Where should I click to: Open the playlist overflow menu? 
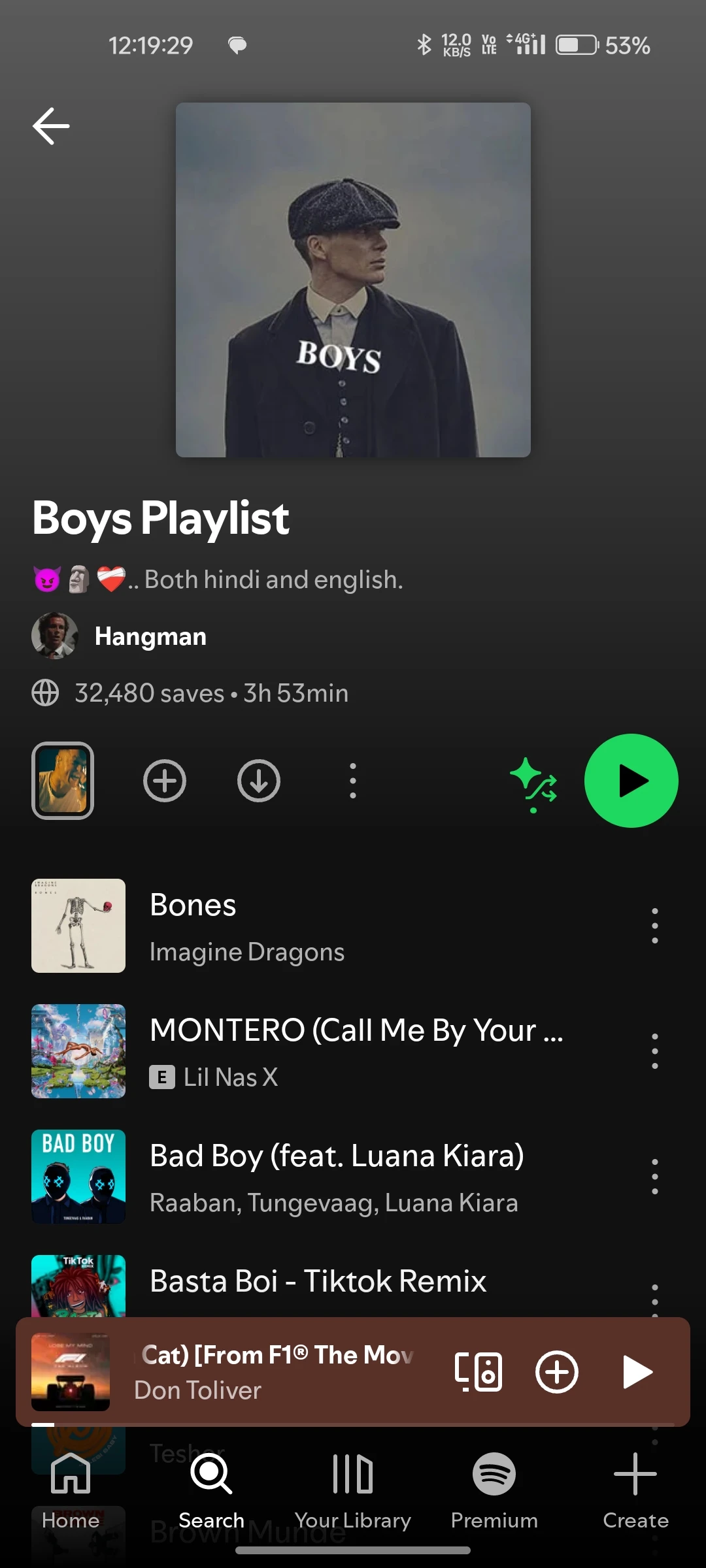click(353, 781)
